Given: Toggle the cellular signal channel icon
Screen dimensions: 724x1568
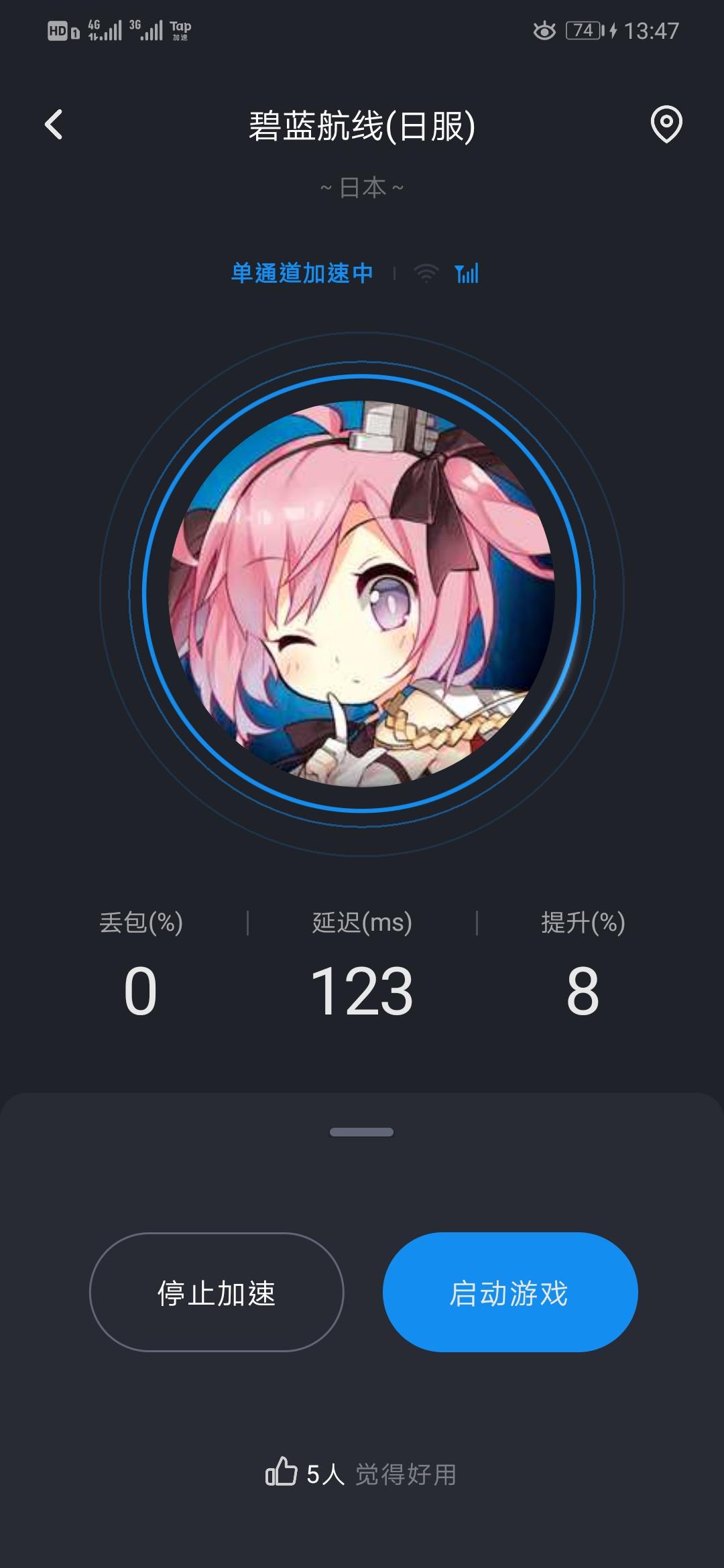Looking at the screenshot, I should click(467, 273).
